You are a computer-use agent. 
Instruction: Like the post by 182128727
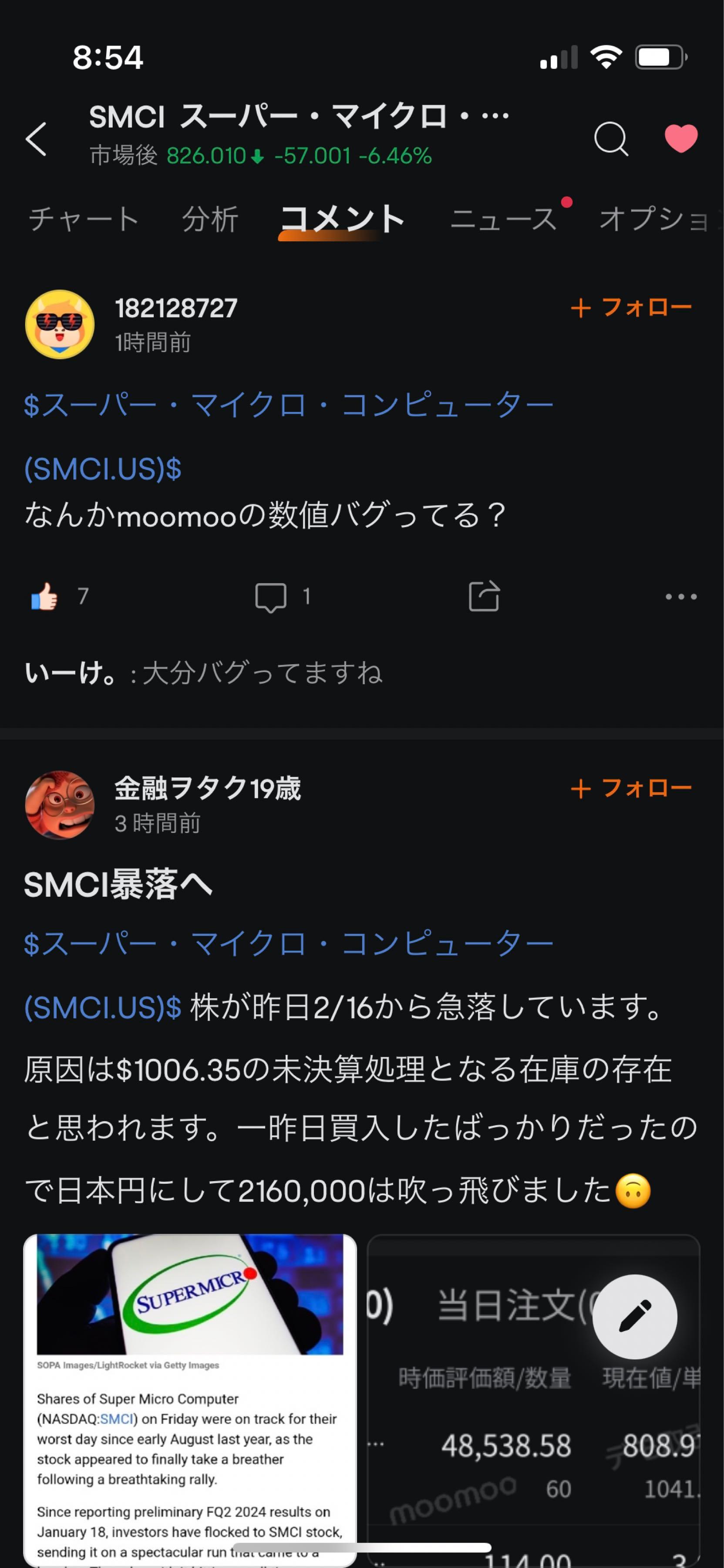coord(44,597)
